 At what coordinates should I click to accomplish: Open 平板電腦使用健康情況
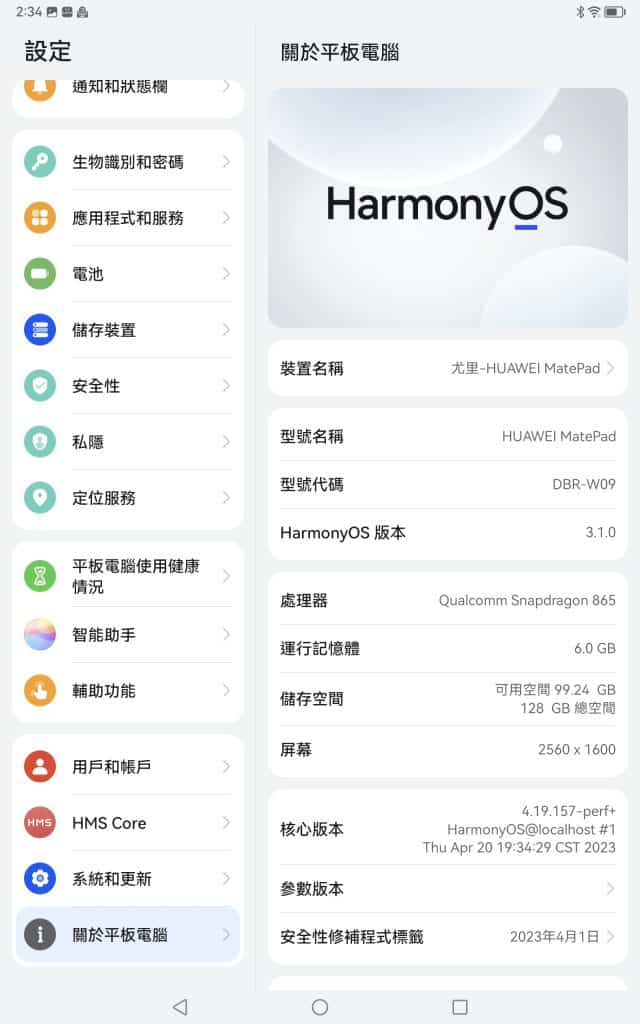[x=128, y=577]
